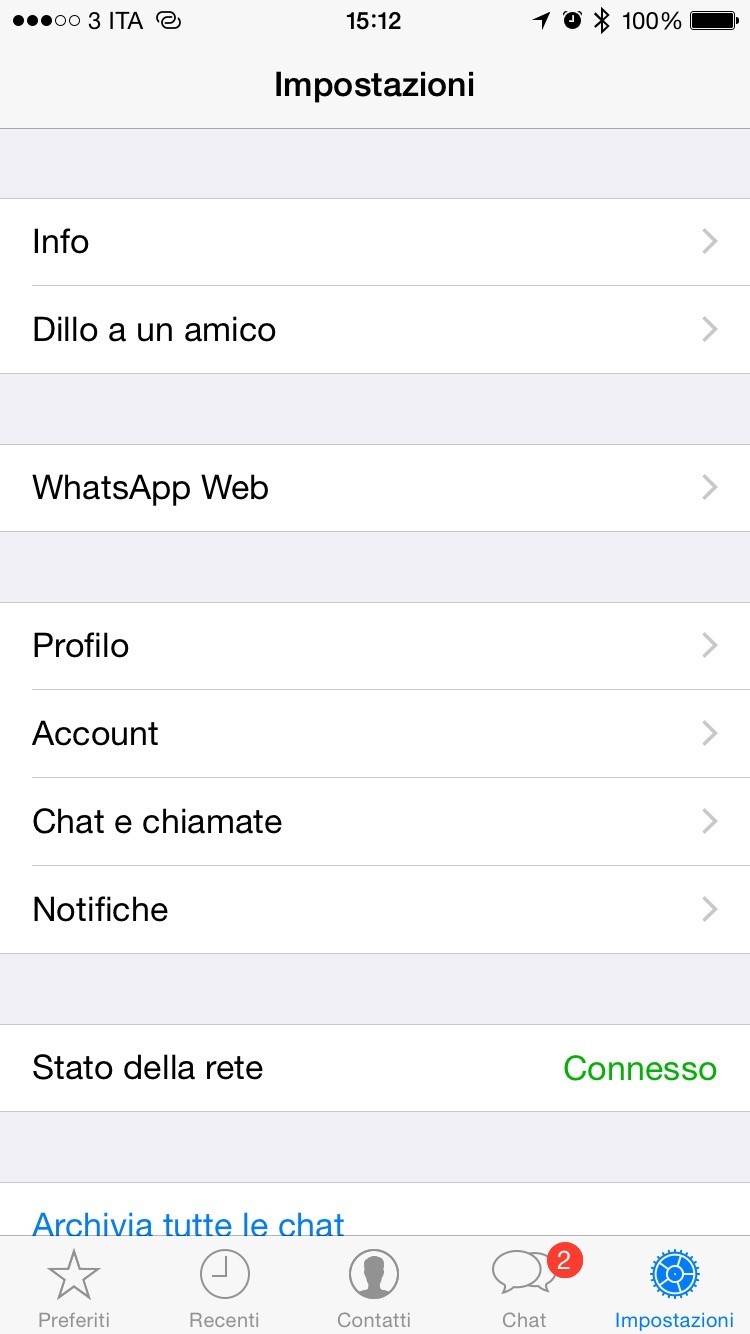Open Notifiche settings

(375, 910)
